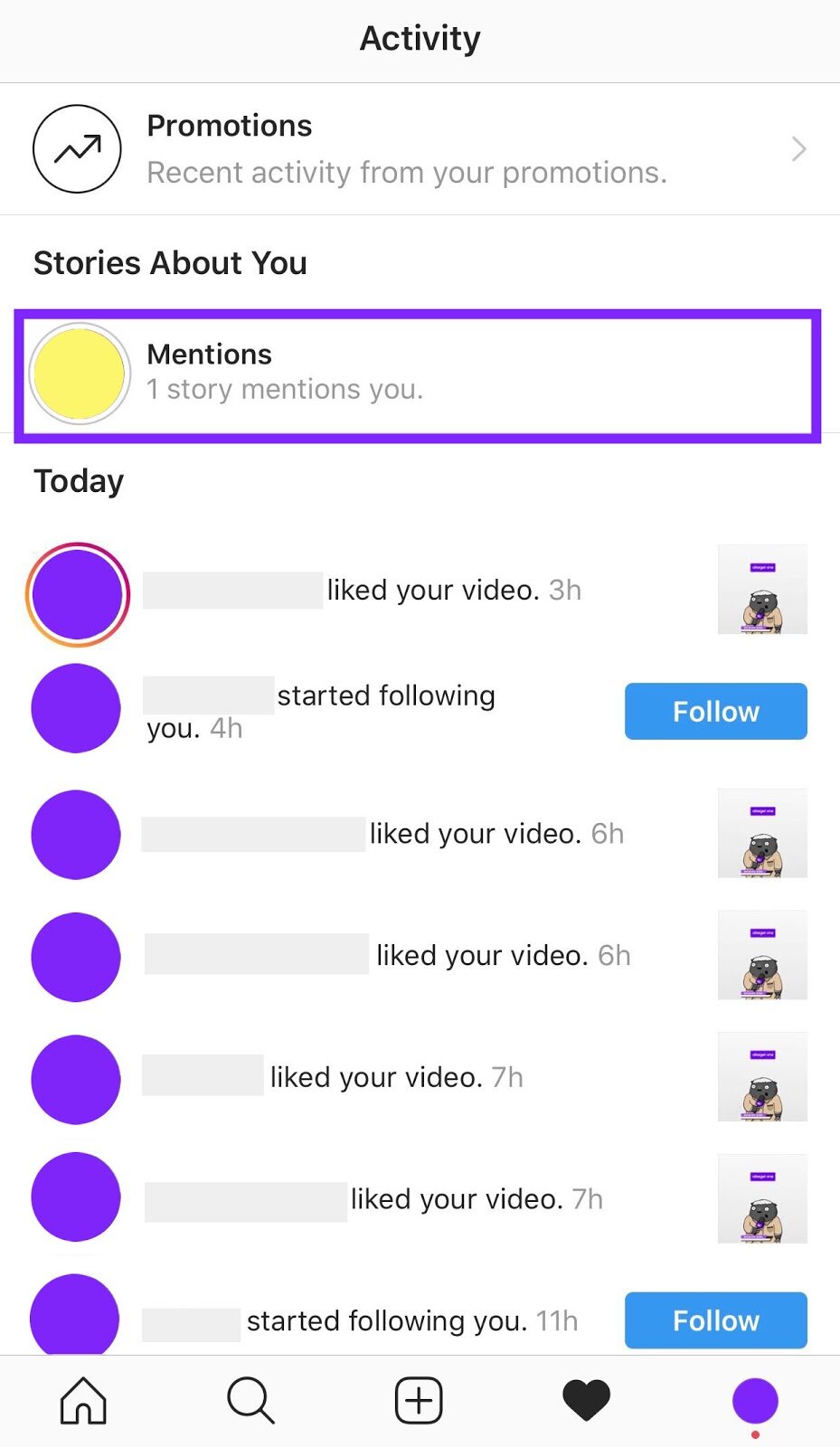Create a new post with plus icon
Screen dimensions: 840x1447
point(419,1401)
